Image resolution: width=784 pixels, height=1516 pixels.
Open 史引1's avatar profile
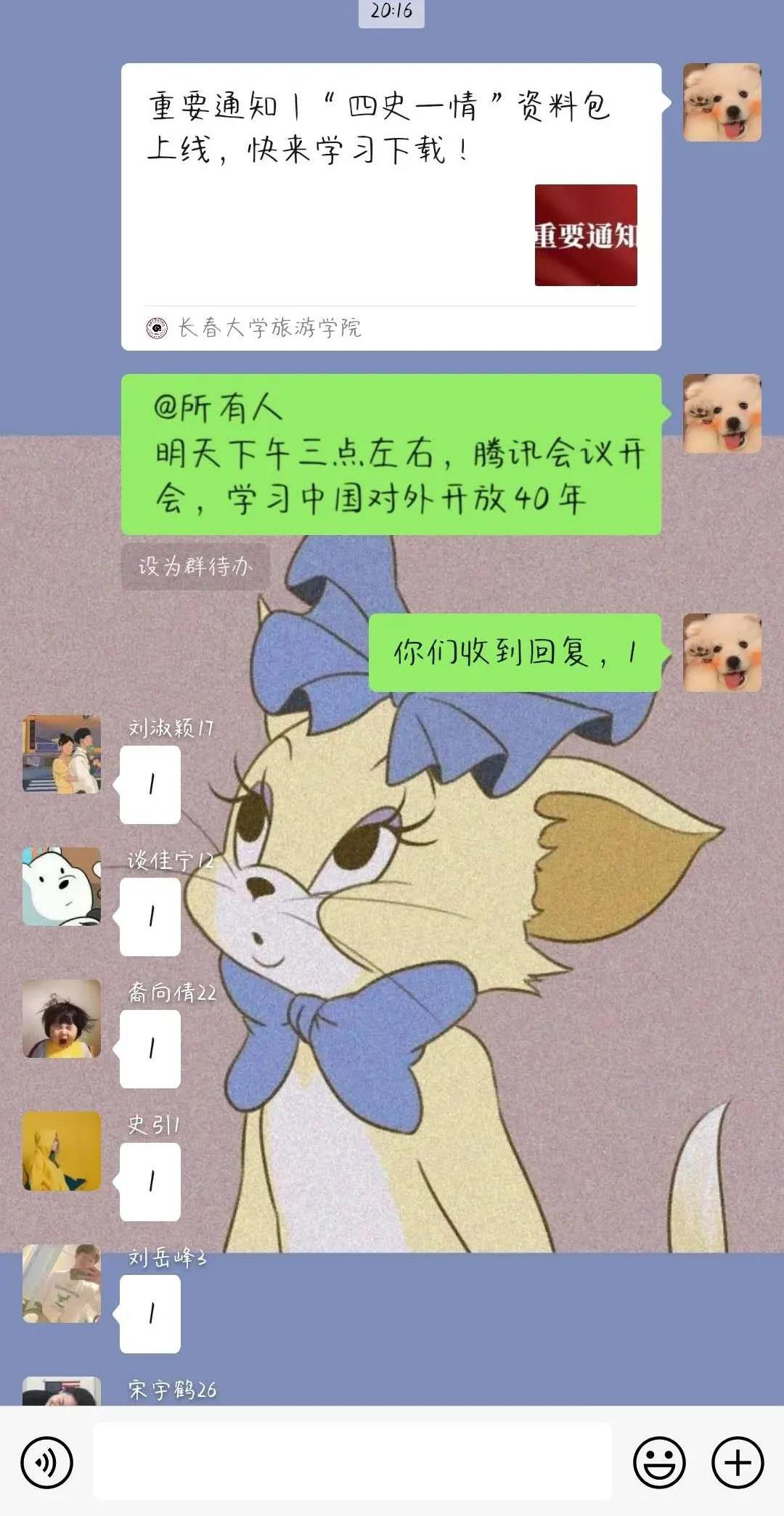point(62,1151)
